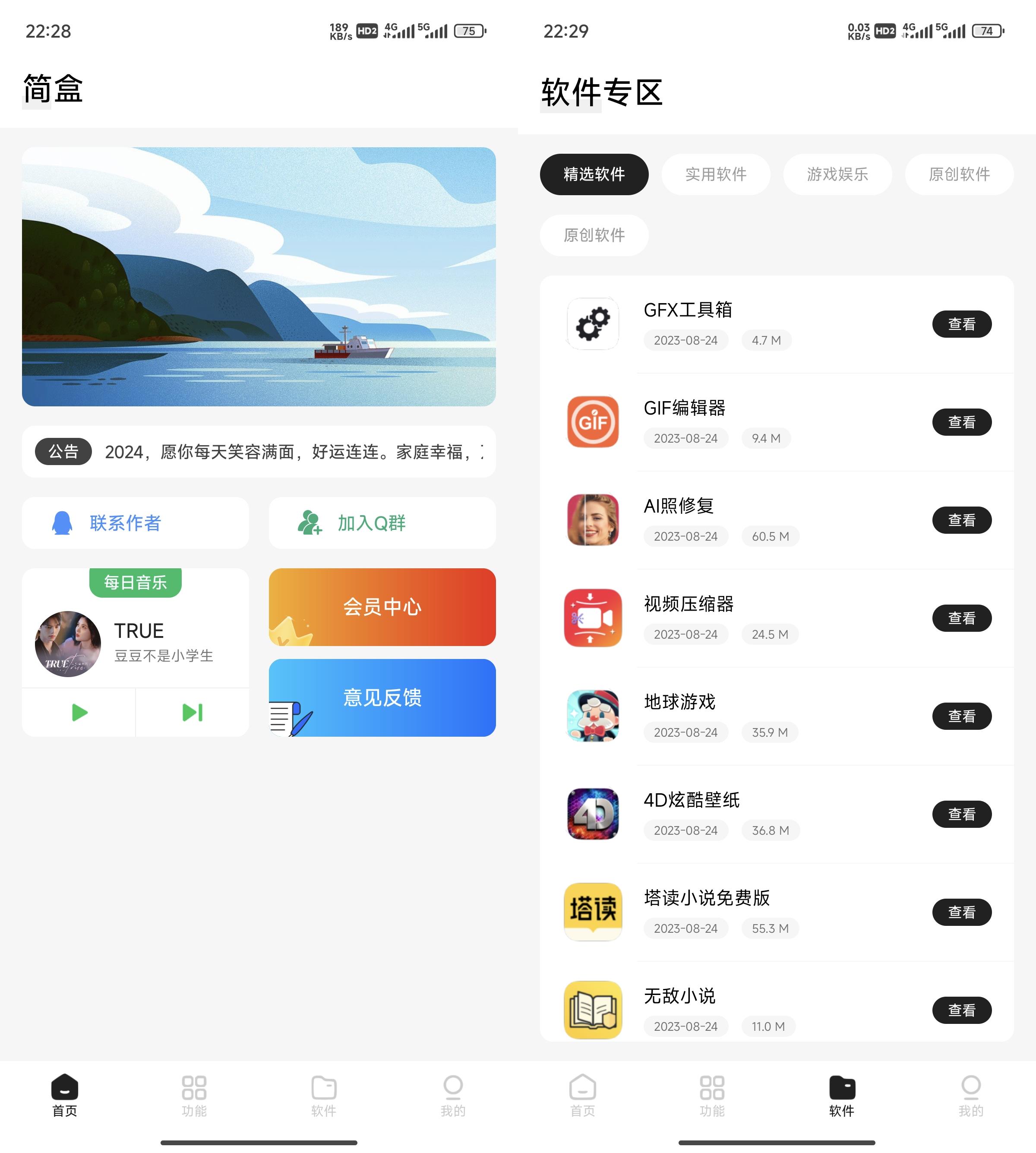This screenshot has height=1153, width=1036.
Task: Open 意见反馈 to send feedback
Action: point(382,697)
